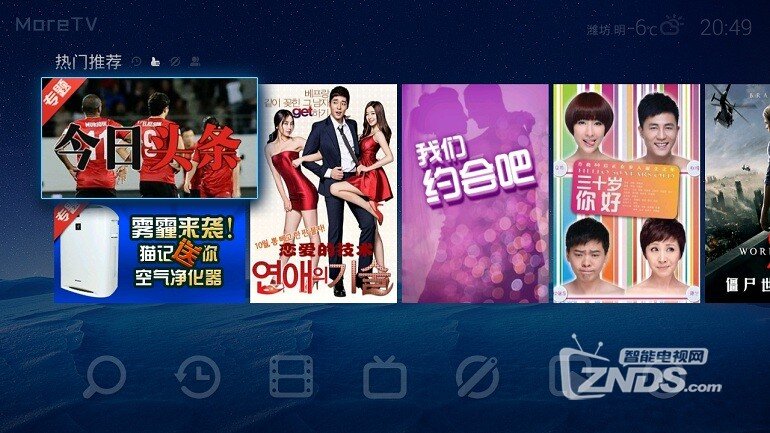770x433 pixels.
Task: Open the zombie movie 僵尸 poster
Action: click(738, 193)
